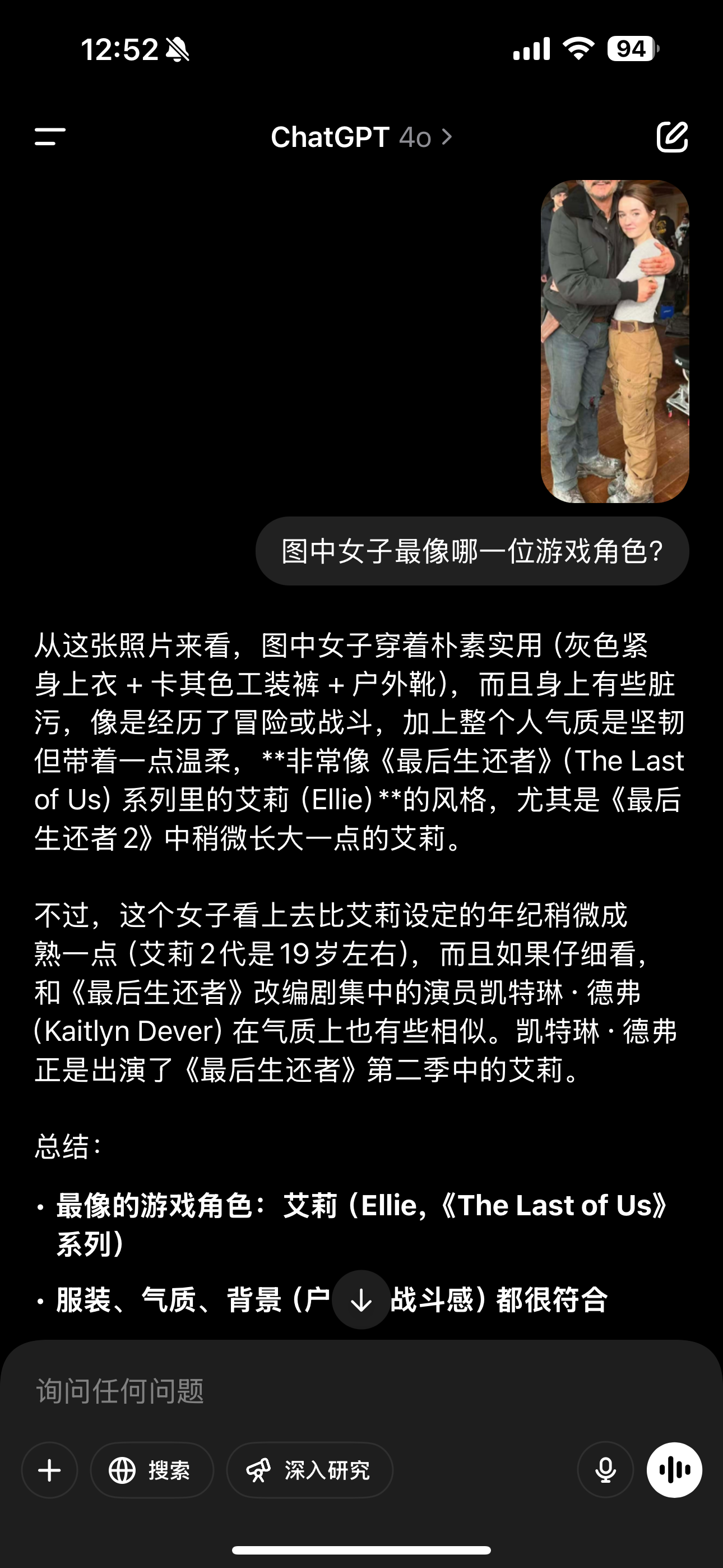Viewport: 723px width, 1568px height.
Task: Enable the 搜索 web search chip
Action: [x=152, y=1470]
